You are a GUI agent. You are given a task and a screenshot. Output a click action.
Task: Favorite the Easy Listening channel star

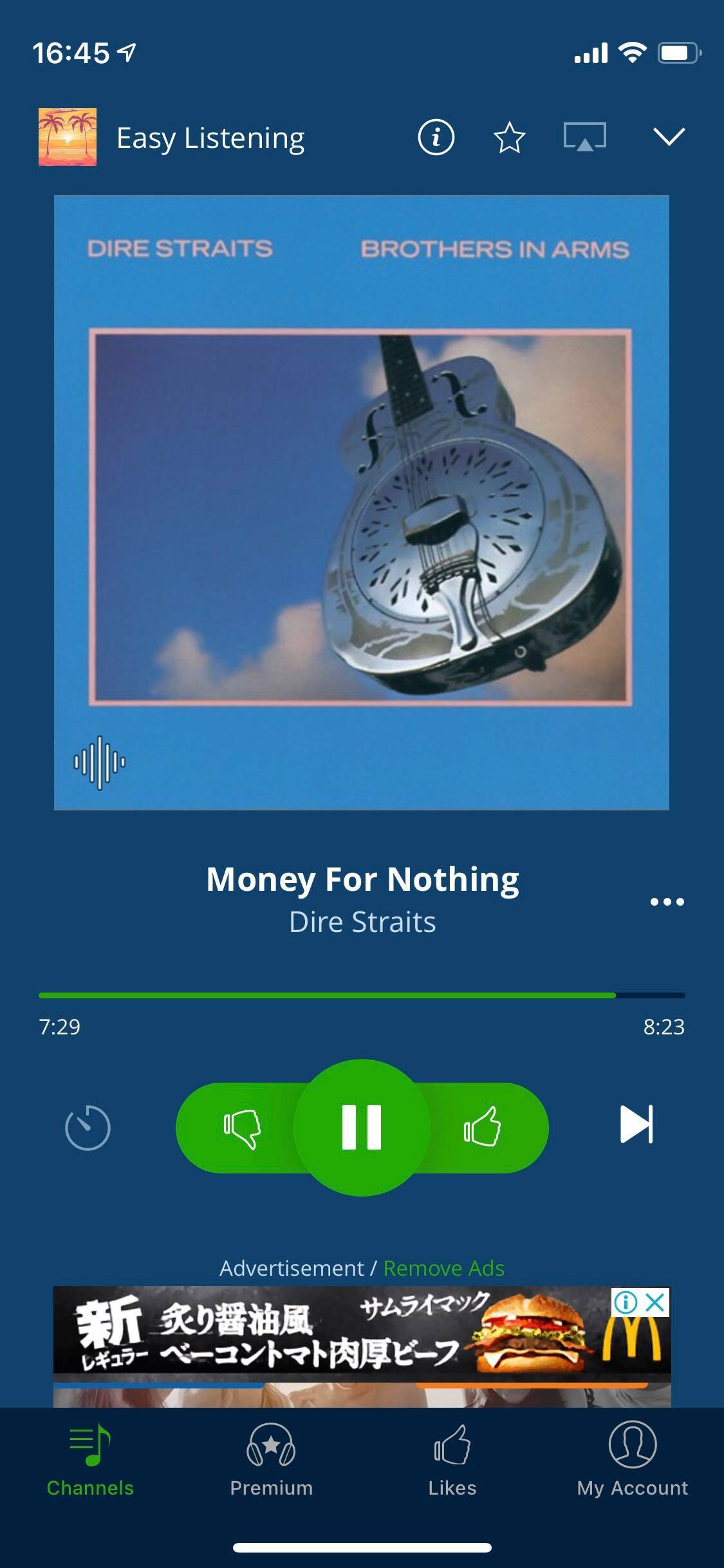[x=509, y=137]
